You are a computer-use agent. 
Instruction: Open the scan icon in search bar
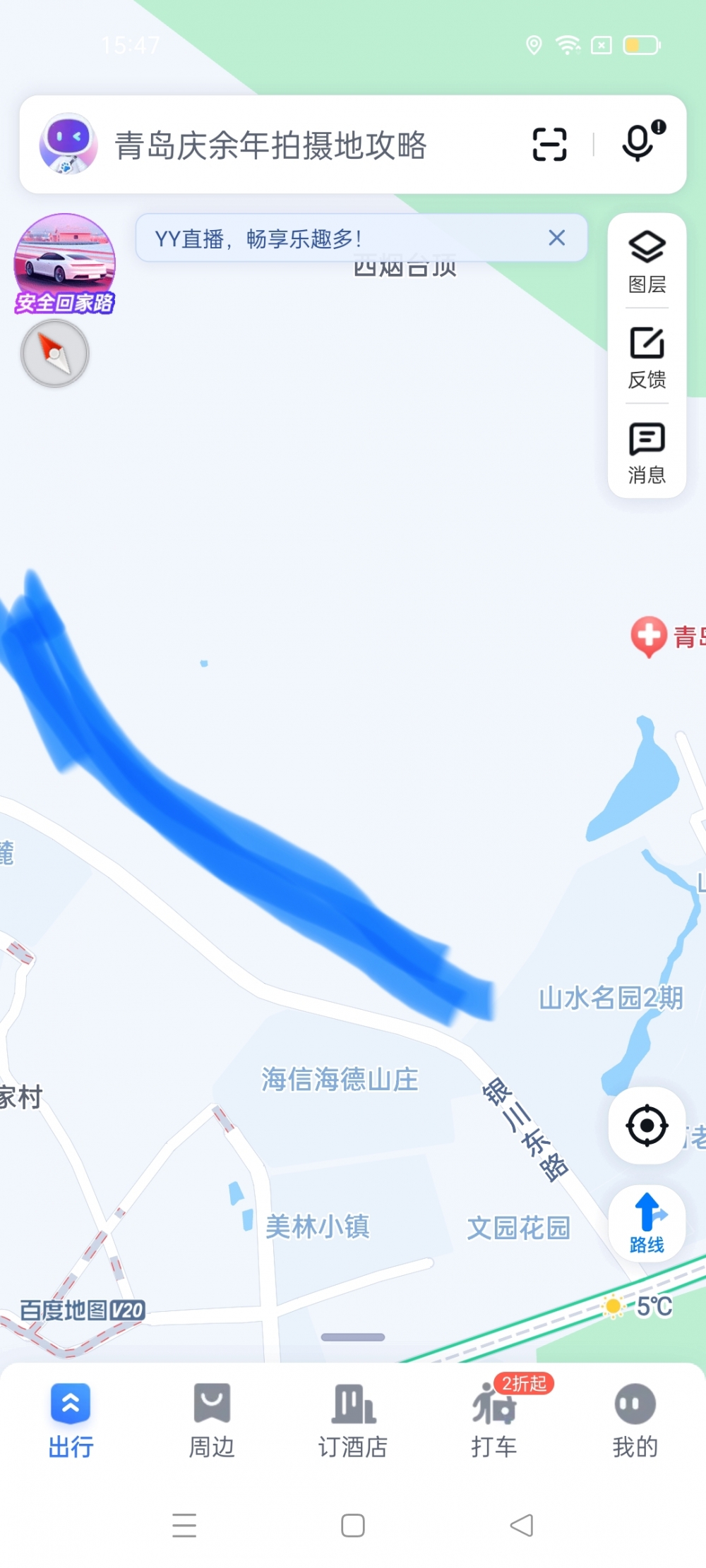(x=549, y=145)
